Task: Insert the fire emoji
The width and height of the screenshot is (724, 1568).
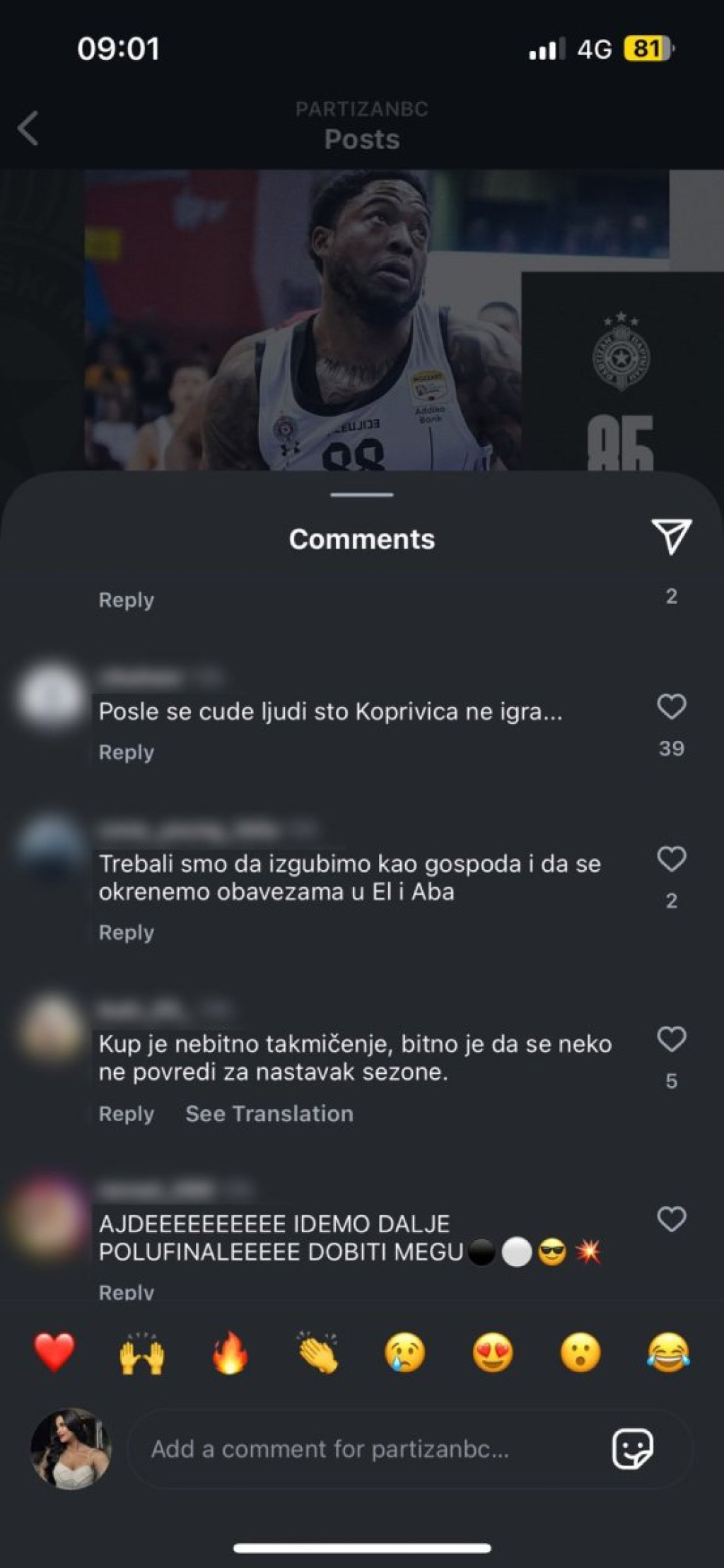Action: [230, 1352]
